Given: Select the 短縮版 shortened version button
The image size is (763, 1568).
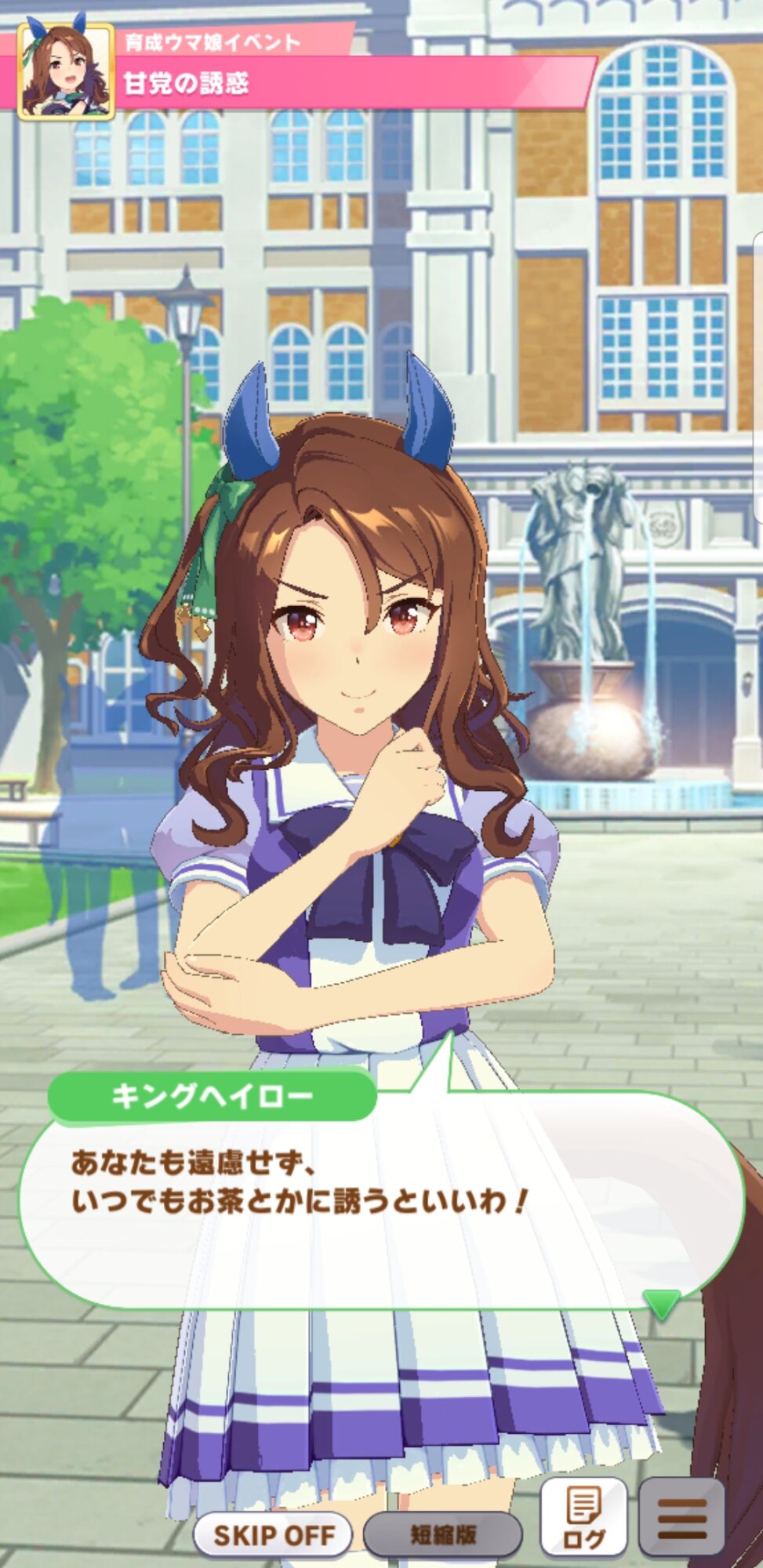Looking at the screenshot, I should [x=443, y=1534].
